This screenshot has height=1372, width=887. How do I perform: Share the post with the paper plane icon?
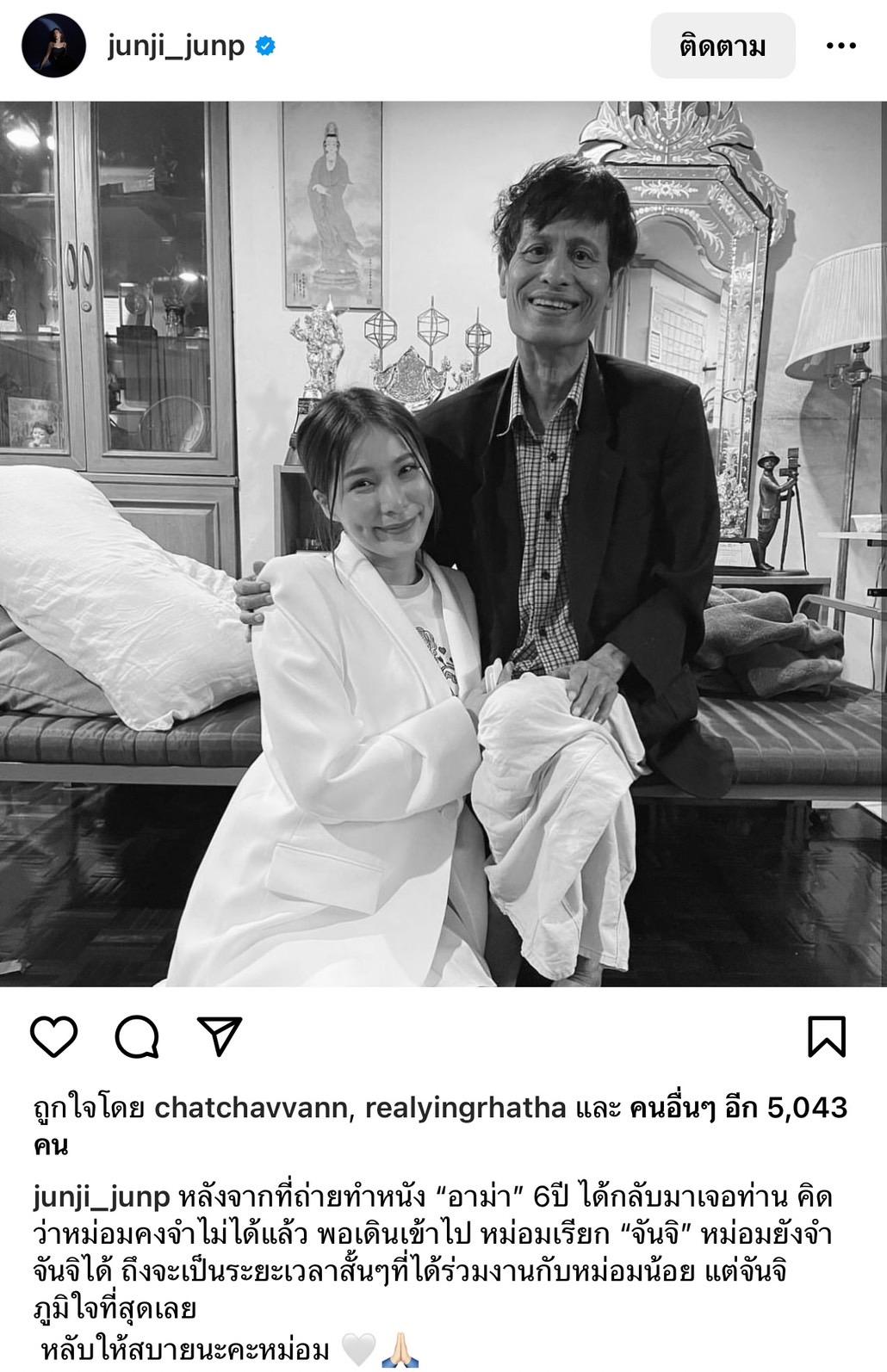[220, 1036]
